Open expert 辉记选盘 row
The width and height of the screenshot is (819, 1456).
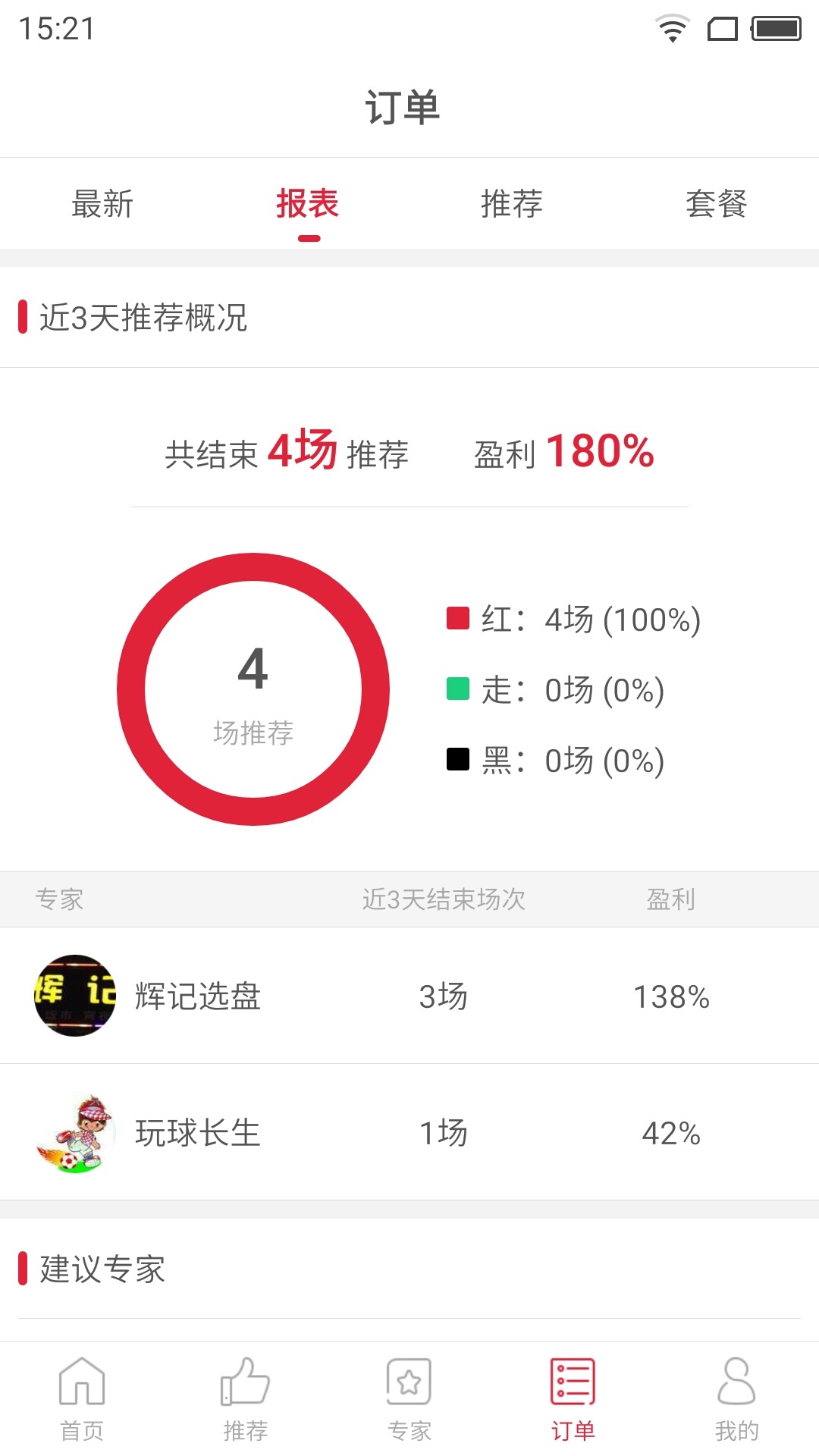[x=409, y=996]
